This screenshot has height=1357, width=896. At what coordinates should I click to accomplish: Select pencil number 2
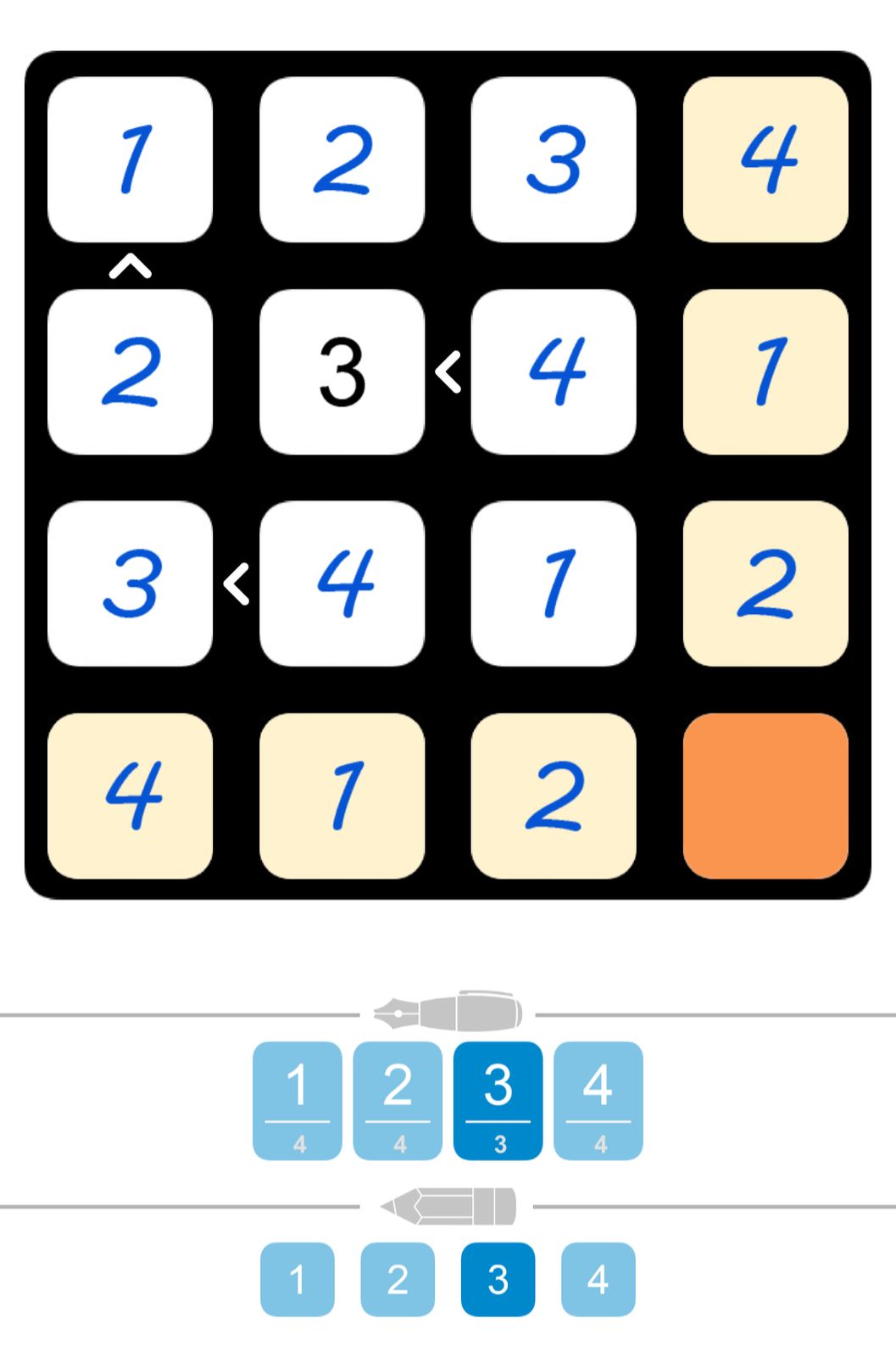point(398,1277)
